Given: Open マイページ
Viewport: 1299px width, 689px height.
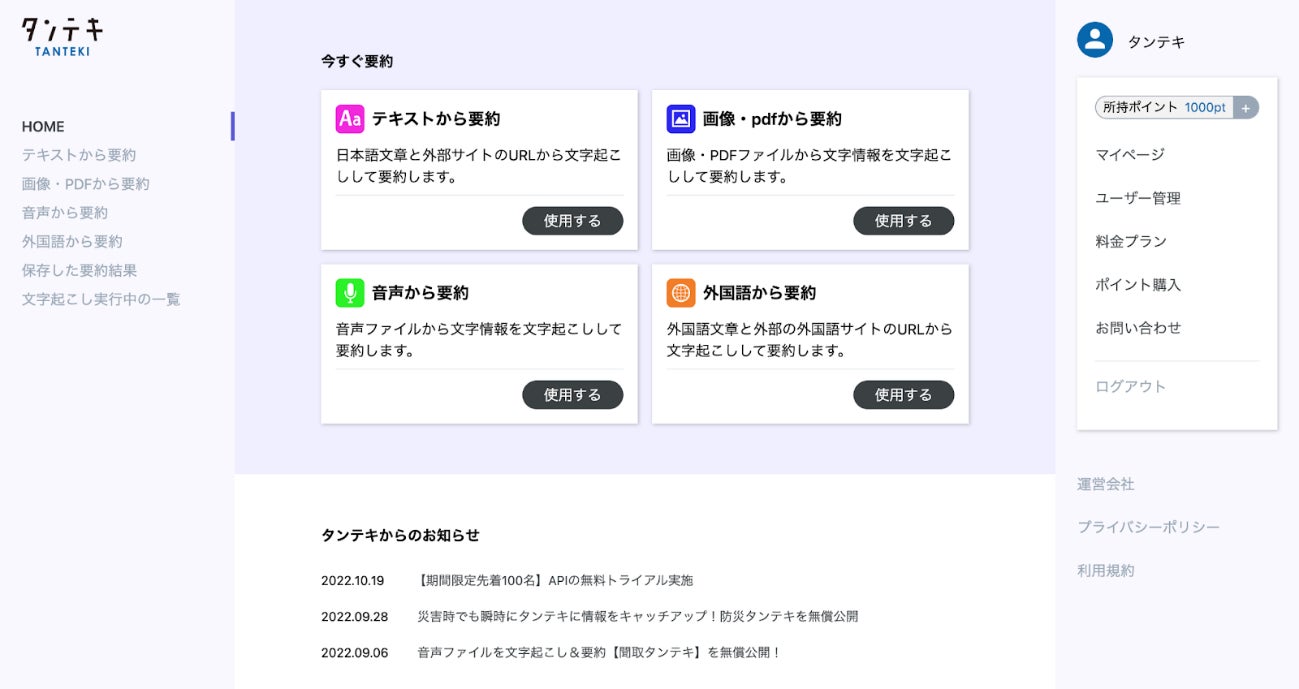Looking at the screenshot, I should 1130,155.
